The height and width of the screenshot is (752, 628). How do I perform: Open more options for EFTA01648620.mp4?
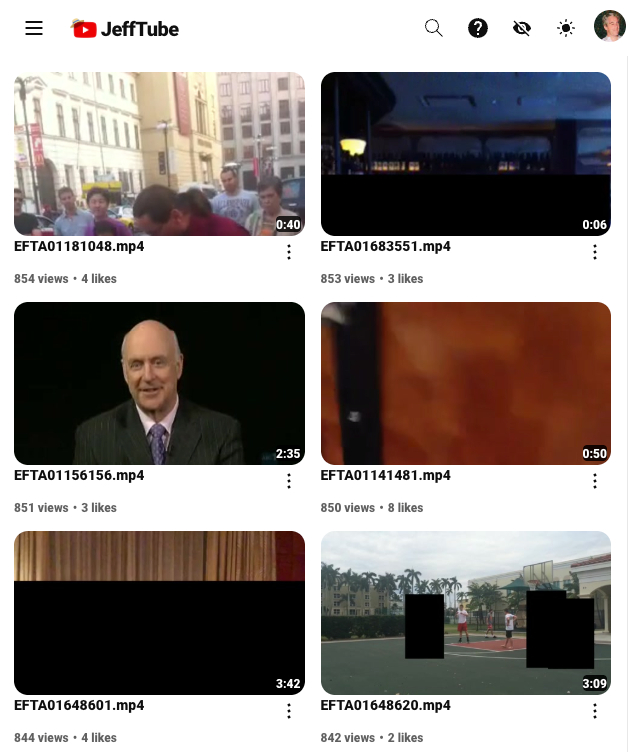click(595, 711)
